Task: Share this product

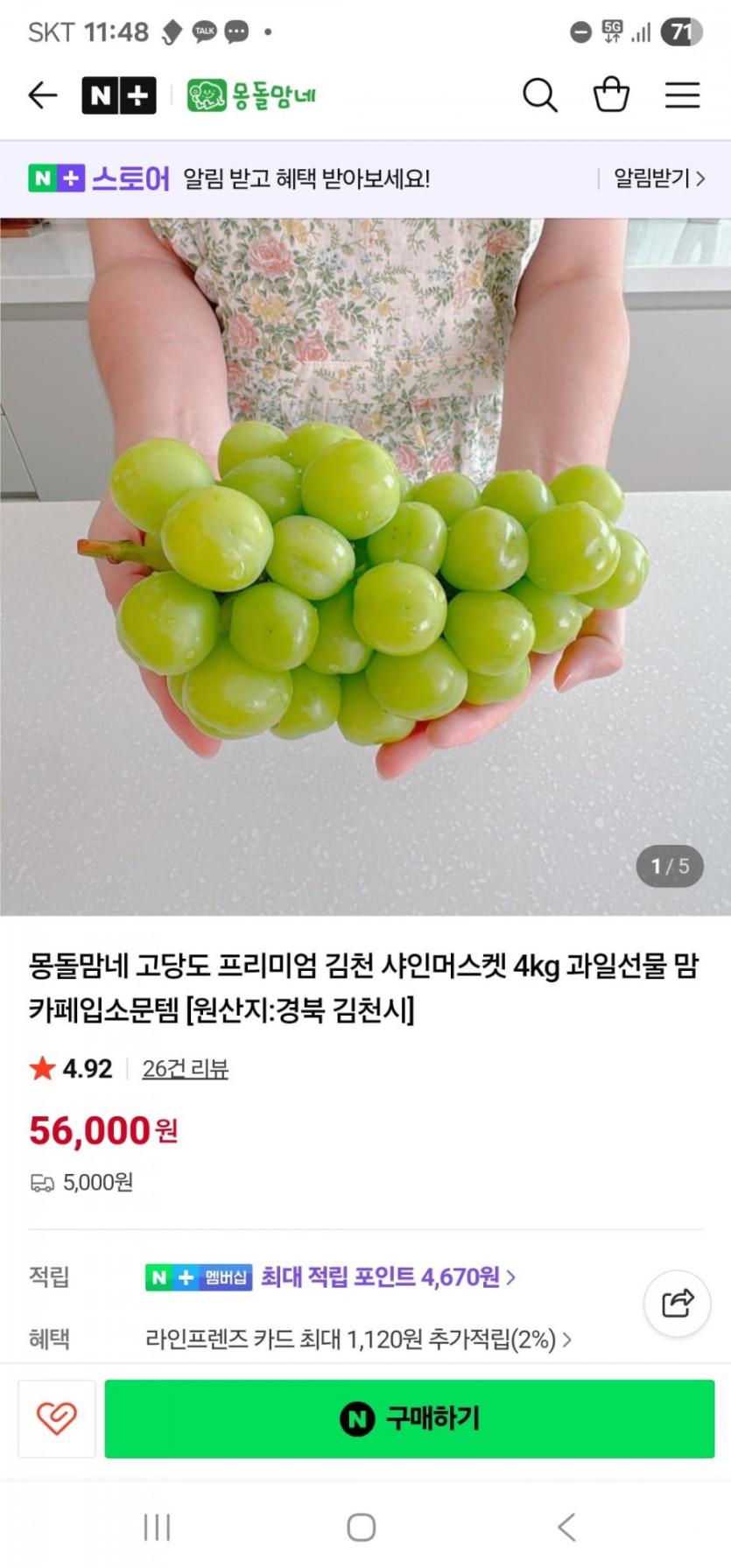Action: tap(677, 1303)
